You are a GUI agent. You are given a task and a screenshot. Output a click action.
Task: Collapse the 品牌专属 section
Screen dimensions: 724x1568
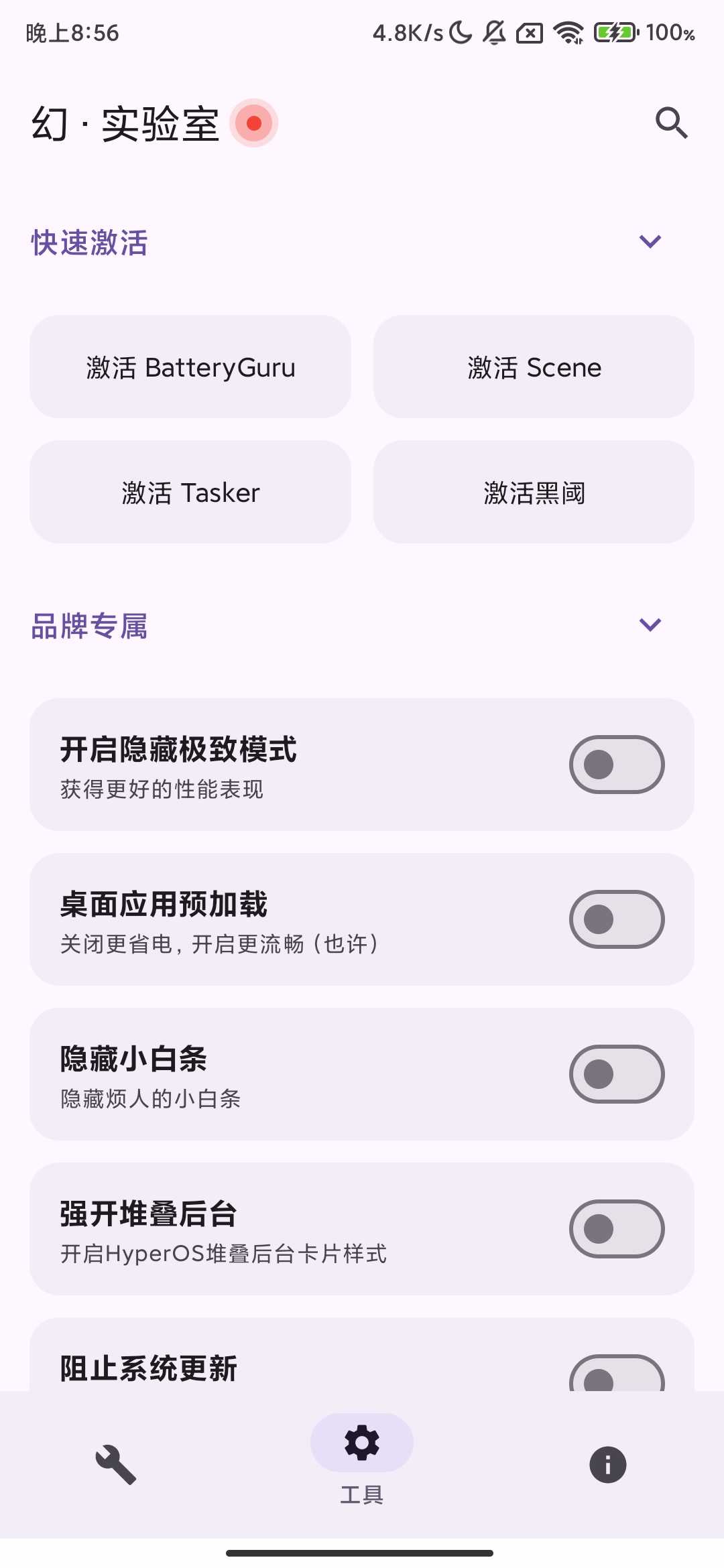(x=649, y=625)
